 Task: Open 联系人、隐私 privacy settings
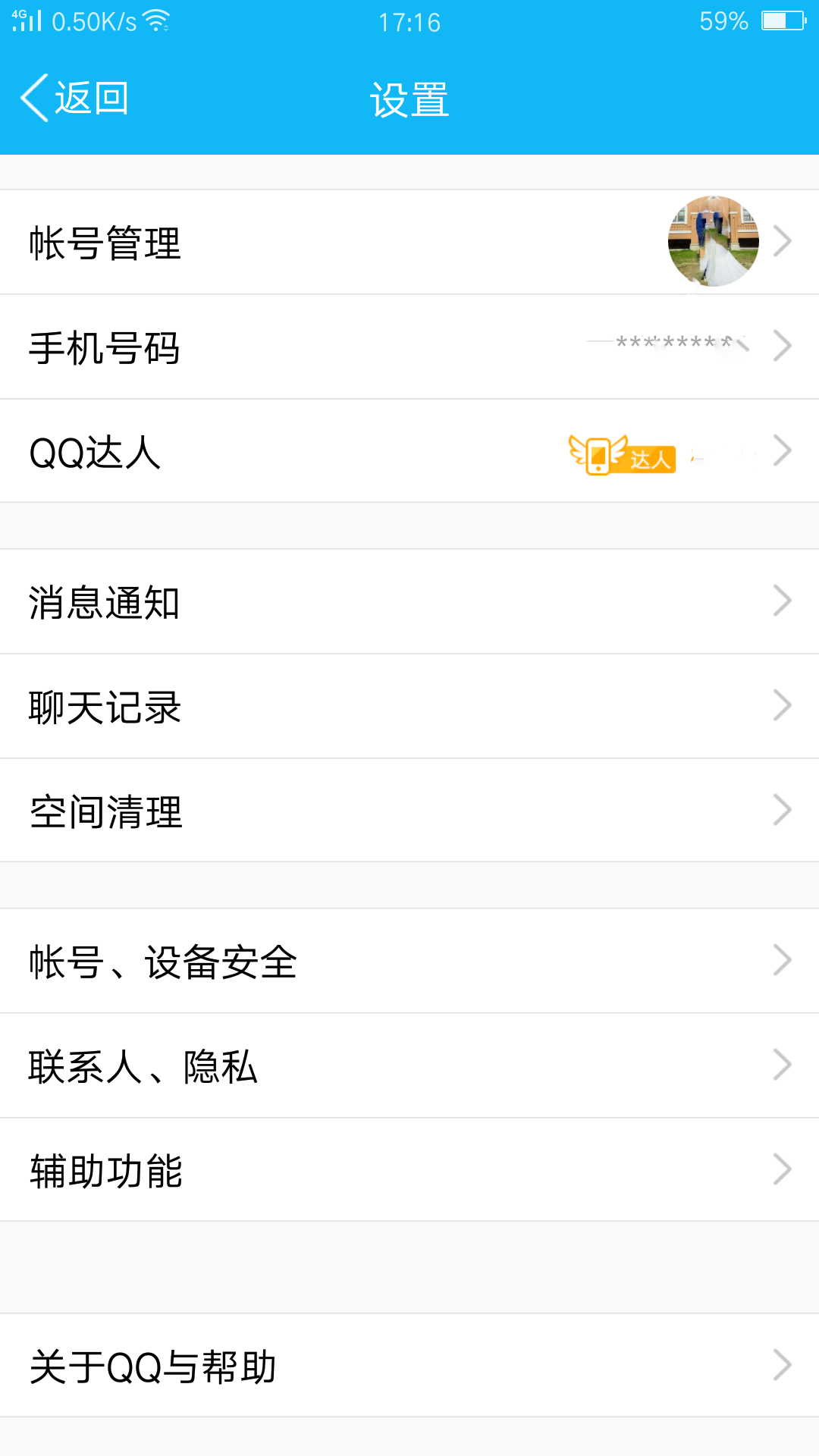(409, 1066)
